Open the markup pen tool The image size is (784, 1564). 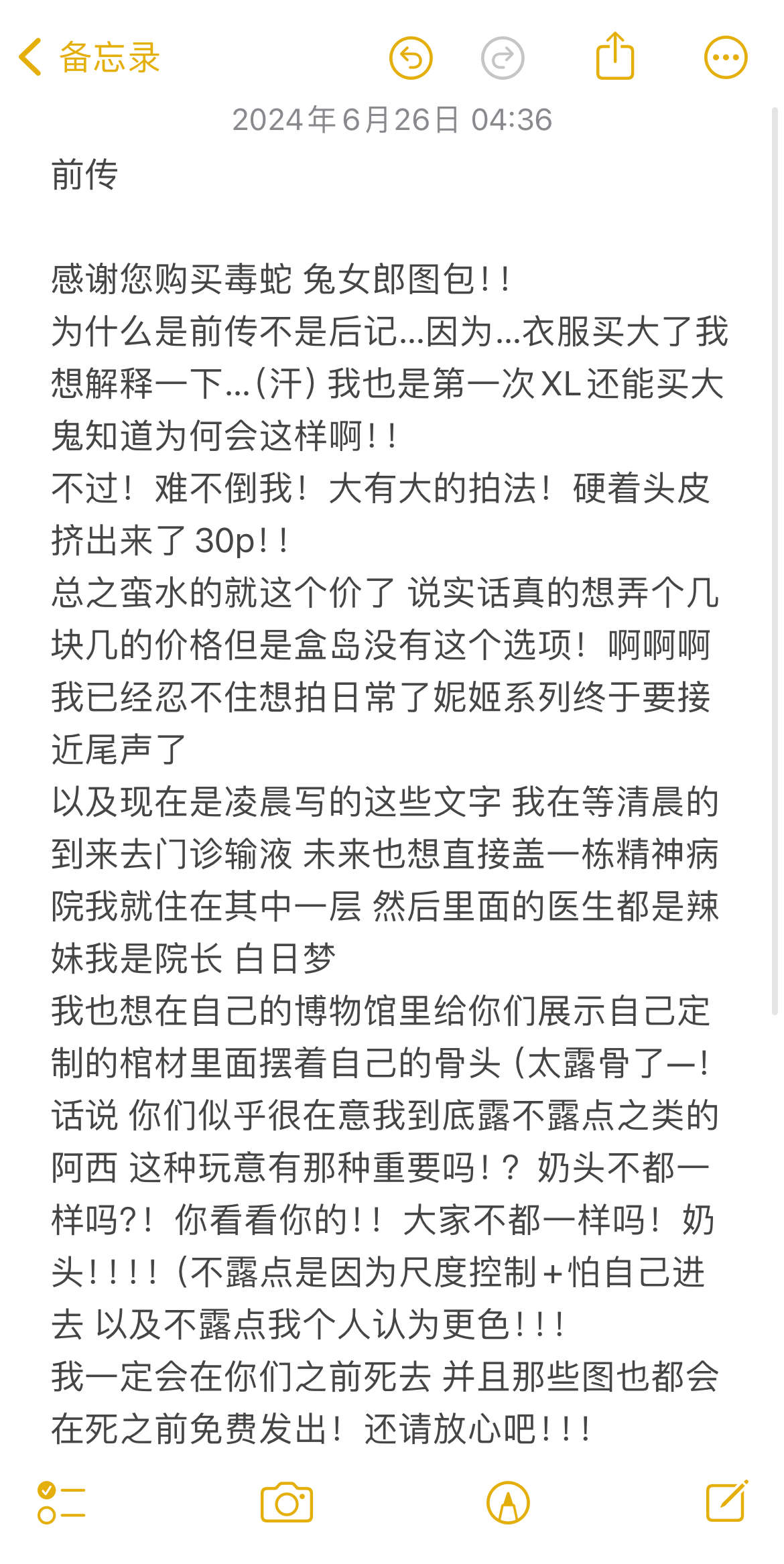coord(508,1502)
